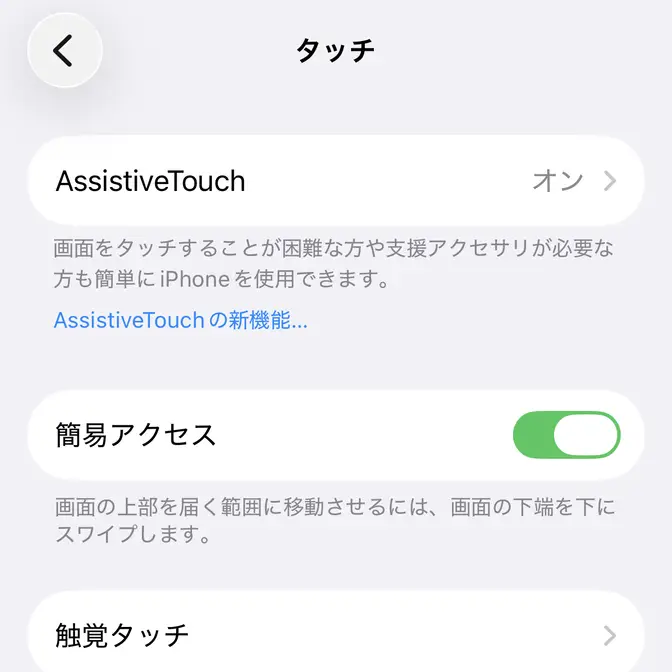The height and width of the screenshot is (672, 672).
Task: Open the AssistiveTouch settings row
Action: tap(335, 181)
